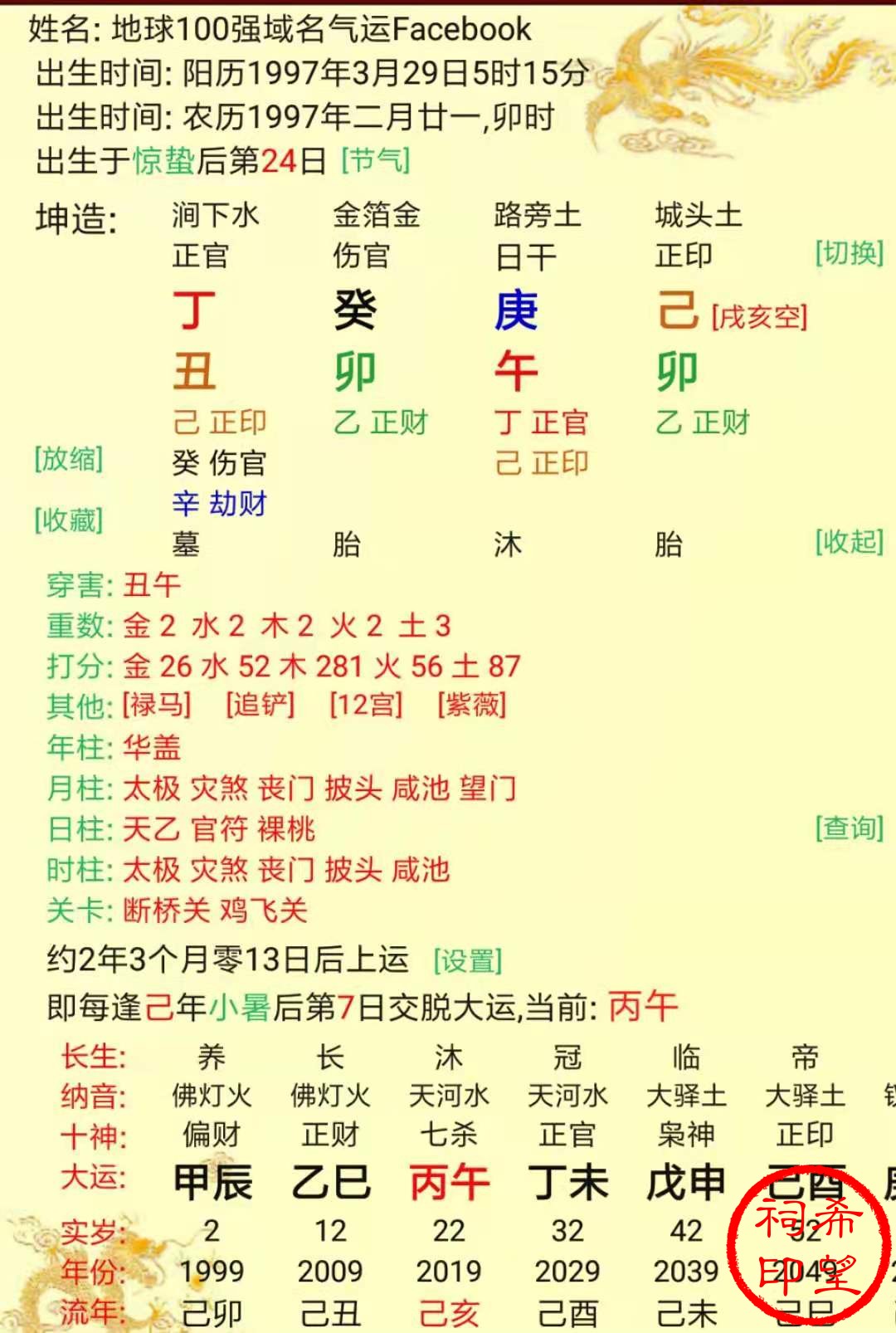
Task: Tap the 放缩 zoom link
Action: pos(69,459)
